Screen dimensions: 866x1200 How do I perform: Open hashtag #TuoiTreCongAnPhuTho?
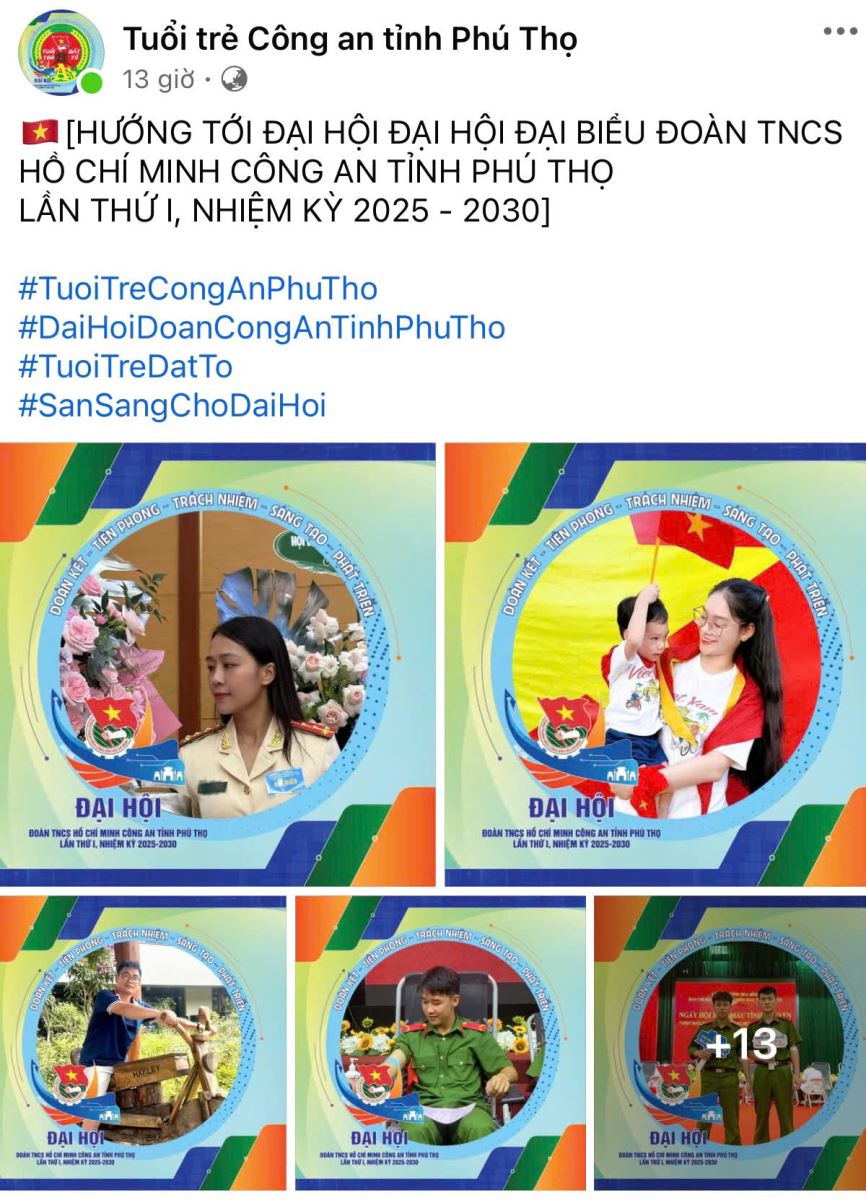[x=198, y=289]
